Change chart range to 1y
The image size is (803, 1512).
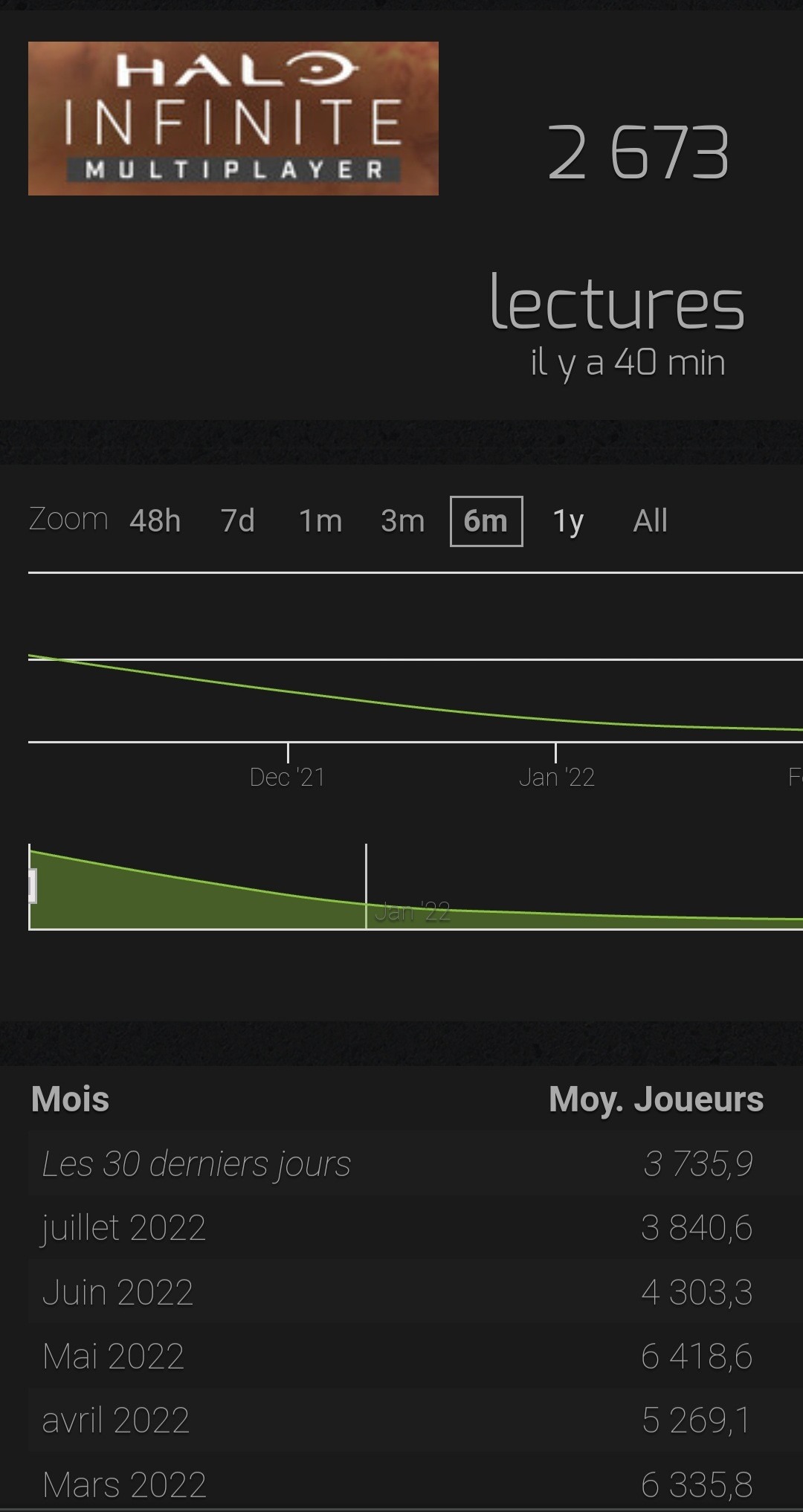[x=568, y=521]
